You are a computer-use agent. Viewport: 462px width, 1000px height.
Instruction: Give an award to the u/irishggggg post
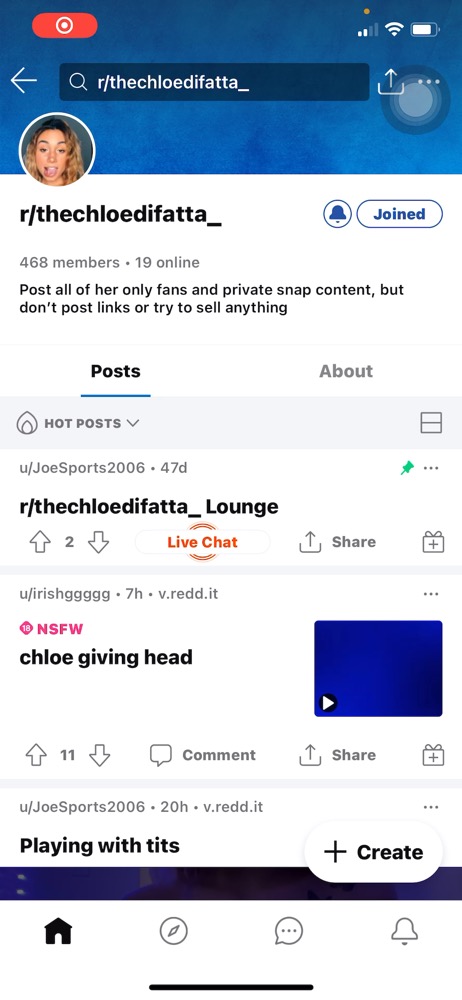(x=433, y=755)
